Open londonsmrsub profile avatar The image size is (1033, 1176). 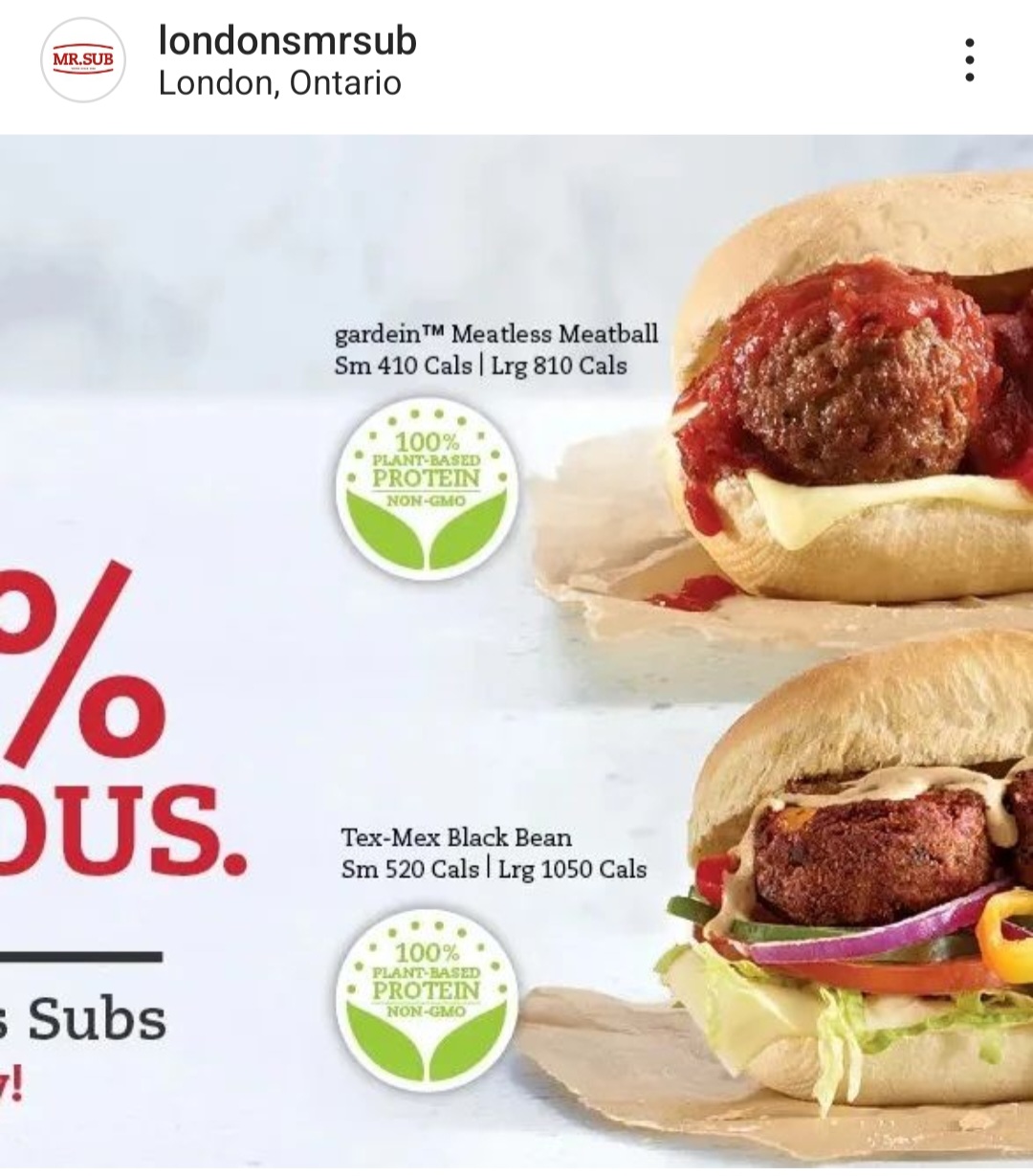coord(83,60)
